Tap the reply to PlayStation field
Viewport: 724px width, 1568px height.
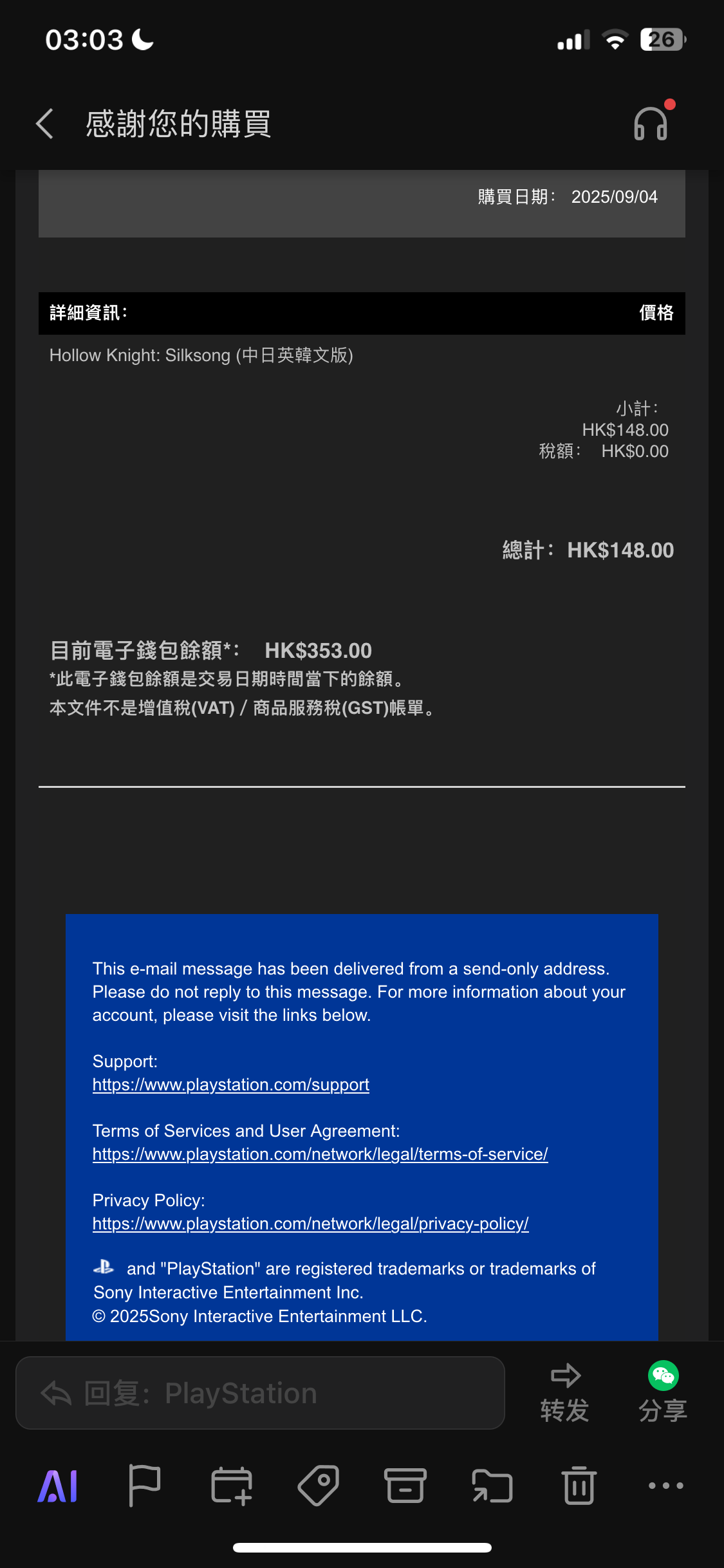[x=260, y=1393]
